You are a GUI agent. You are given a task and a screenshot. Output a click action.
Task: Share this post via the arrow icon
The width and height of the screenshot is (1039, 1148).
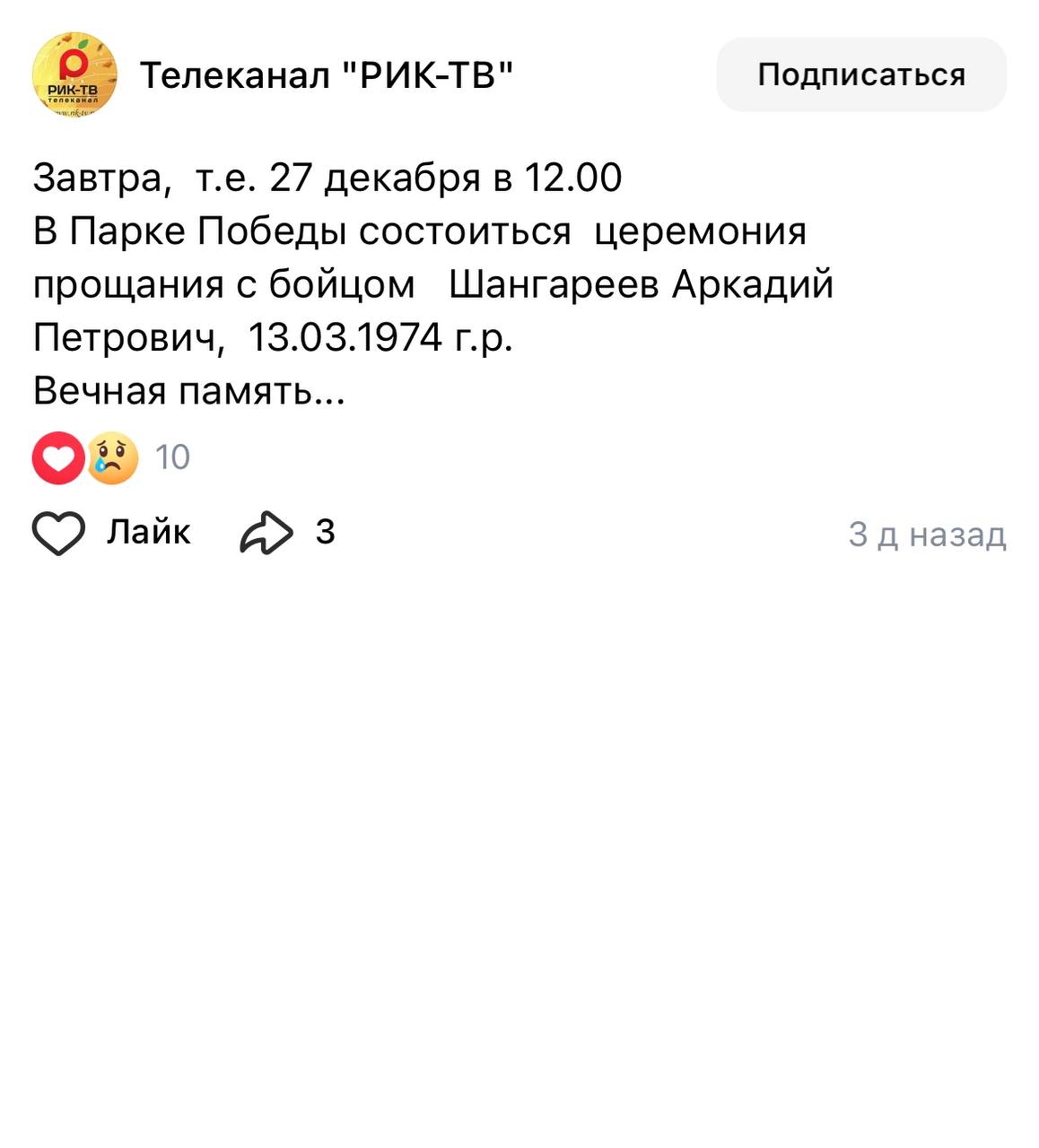[x=266, y=533]
